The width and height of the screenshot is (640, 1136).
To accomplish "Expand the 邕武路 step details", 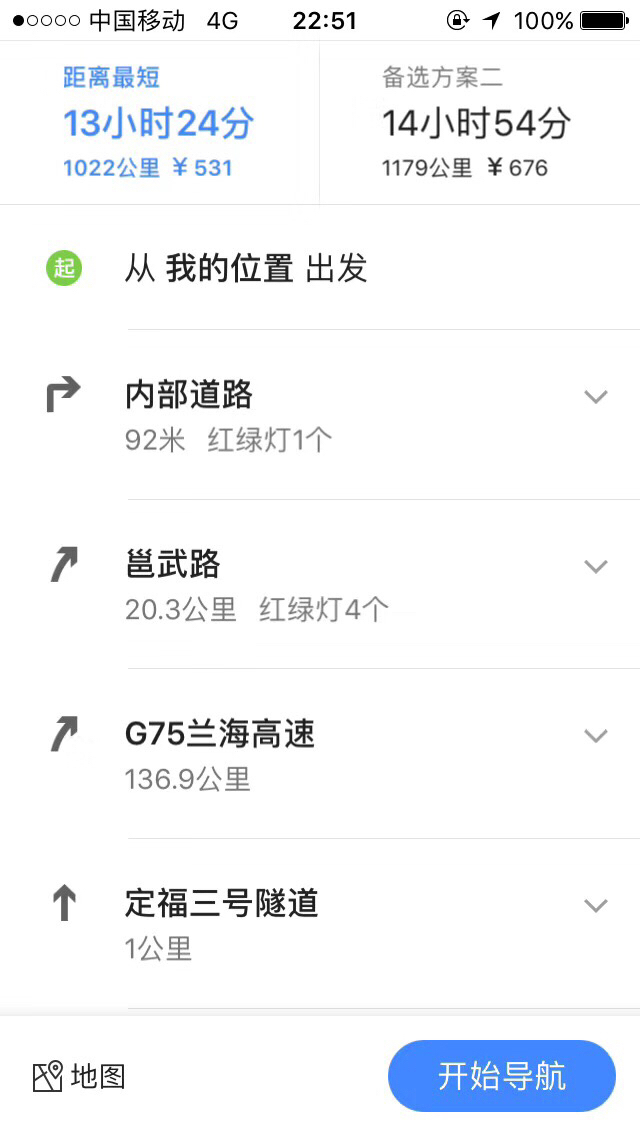I will point(595,566).
